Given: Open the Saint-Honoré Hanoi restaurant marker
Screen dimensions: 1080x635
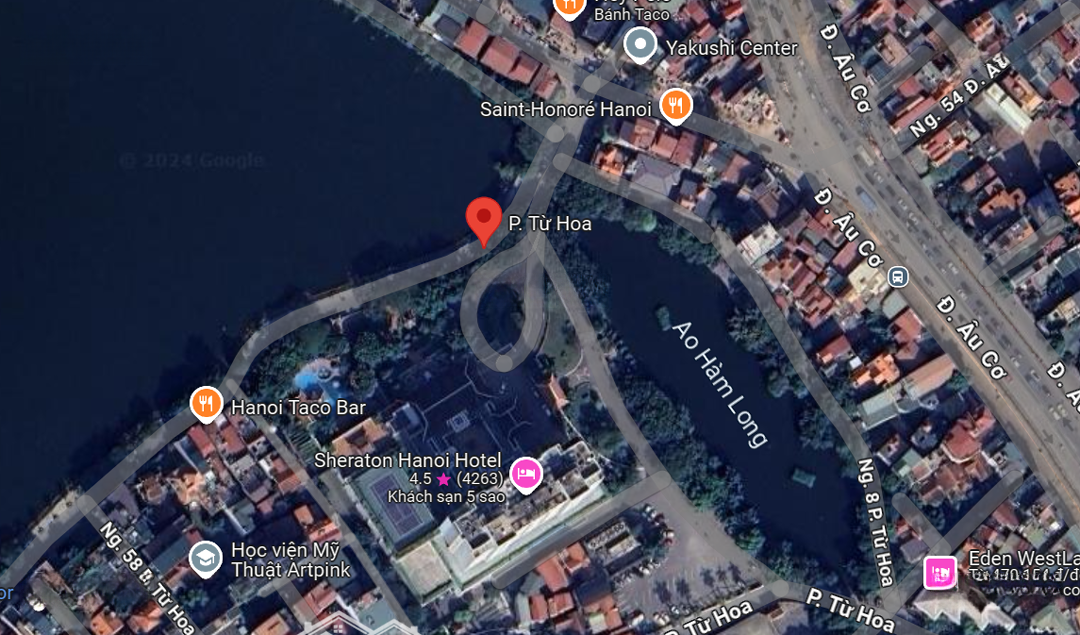Looking at the screenshot, I should [x=677, y=105].
